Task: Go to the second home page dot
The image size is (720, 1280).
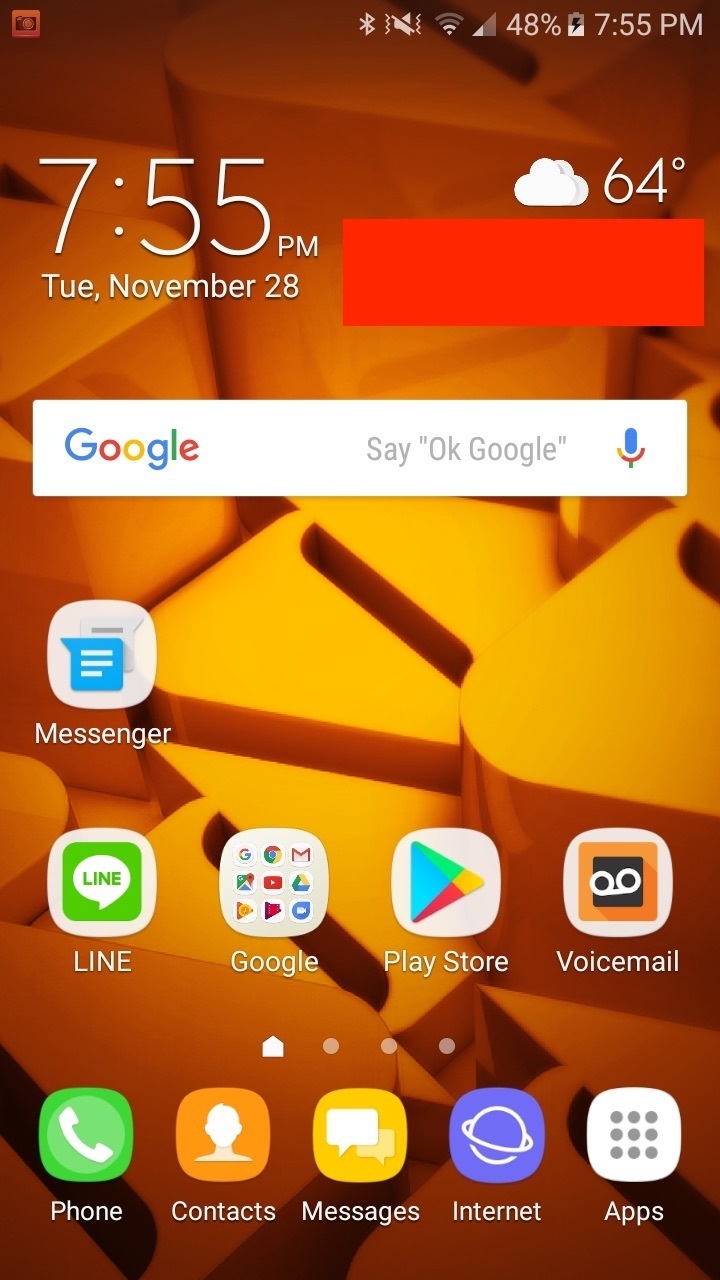Action: 331,1046
